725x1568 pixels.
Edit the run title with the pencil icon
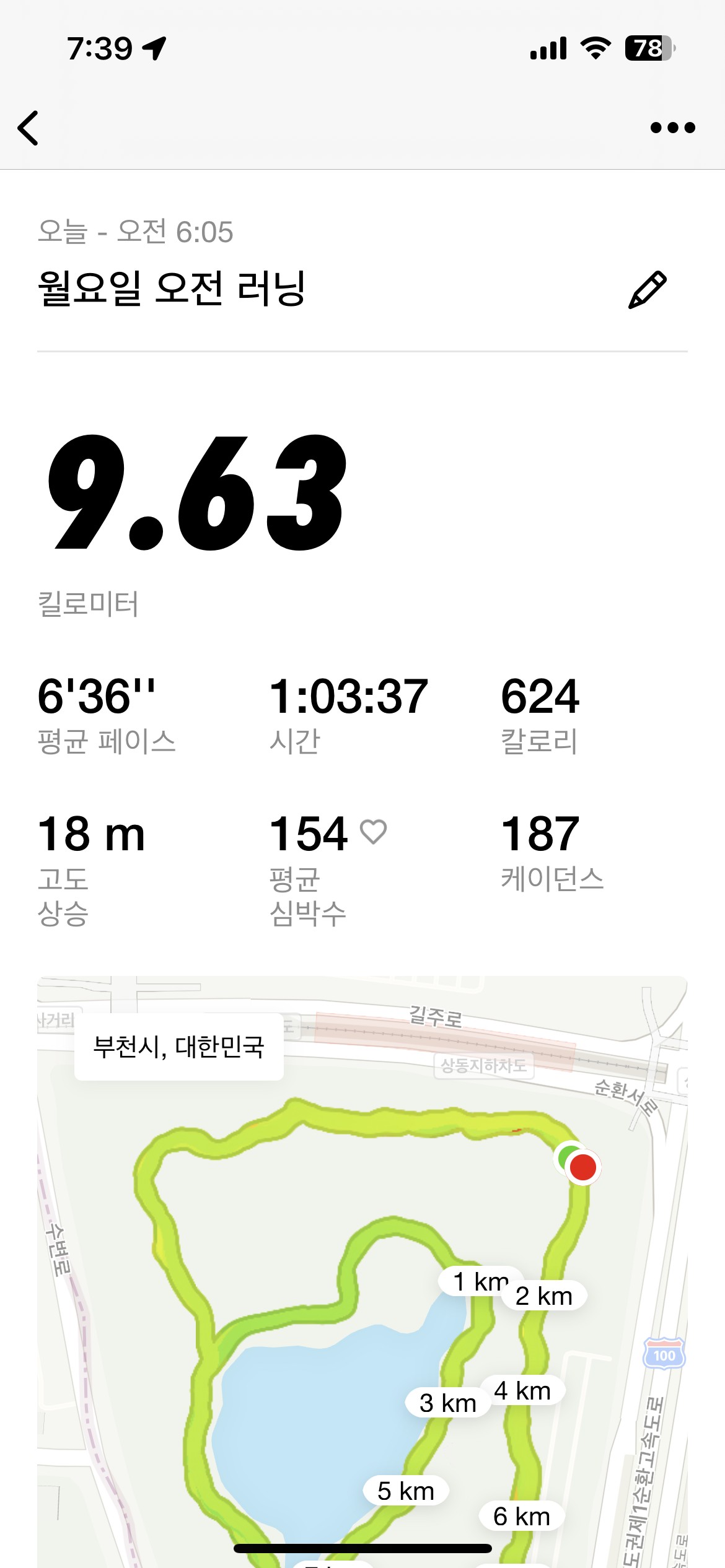647,290
